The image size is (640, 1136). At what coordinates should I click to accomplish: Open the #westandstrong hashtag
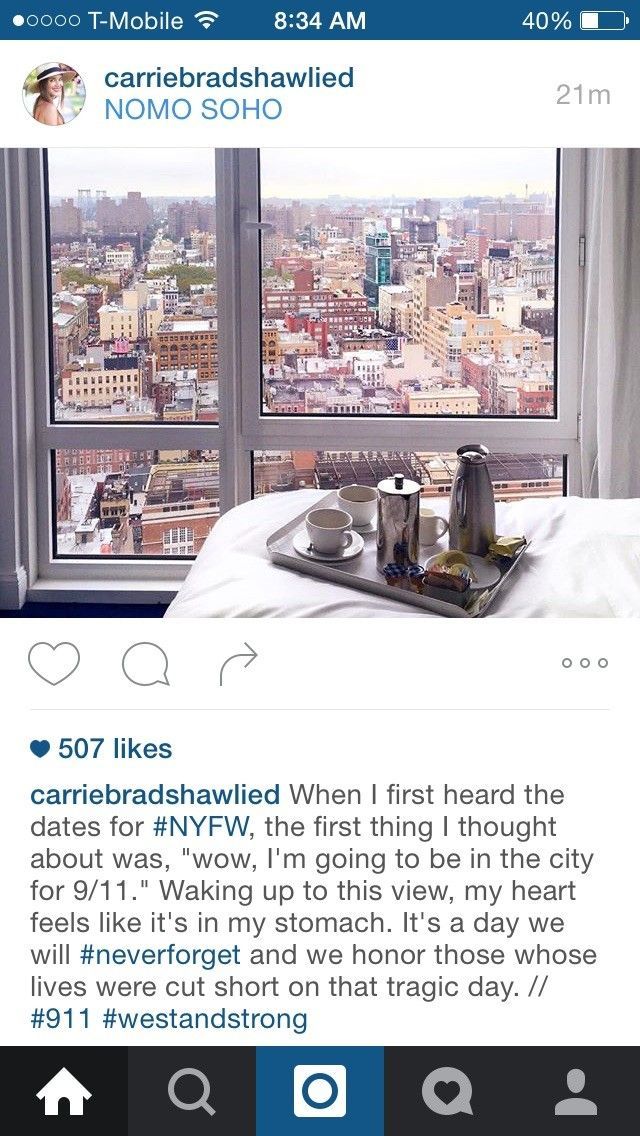point(204,1019)
